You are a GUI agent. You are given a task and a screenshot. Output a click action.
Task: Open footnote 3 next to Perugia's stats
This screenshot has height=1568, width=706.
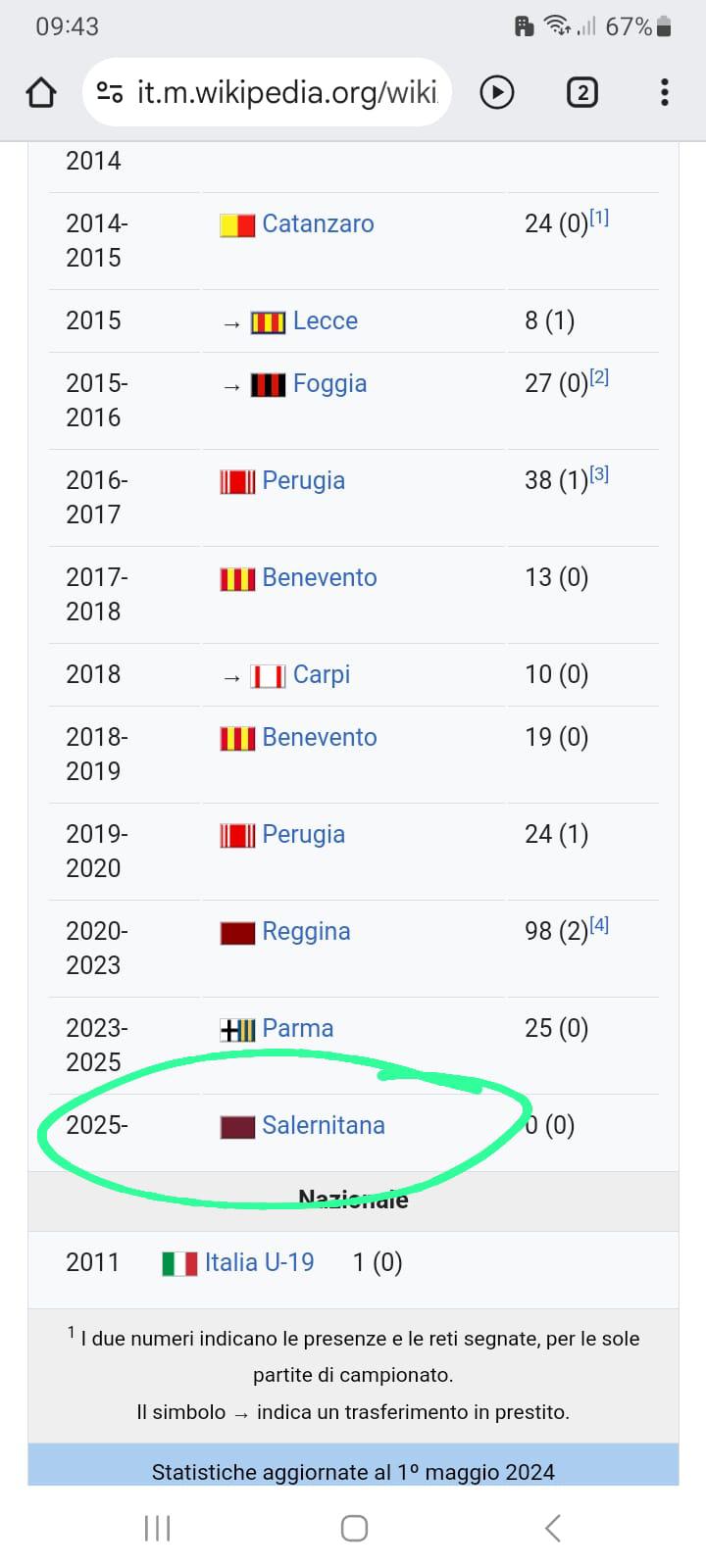599,475
